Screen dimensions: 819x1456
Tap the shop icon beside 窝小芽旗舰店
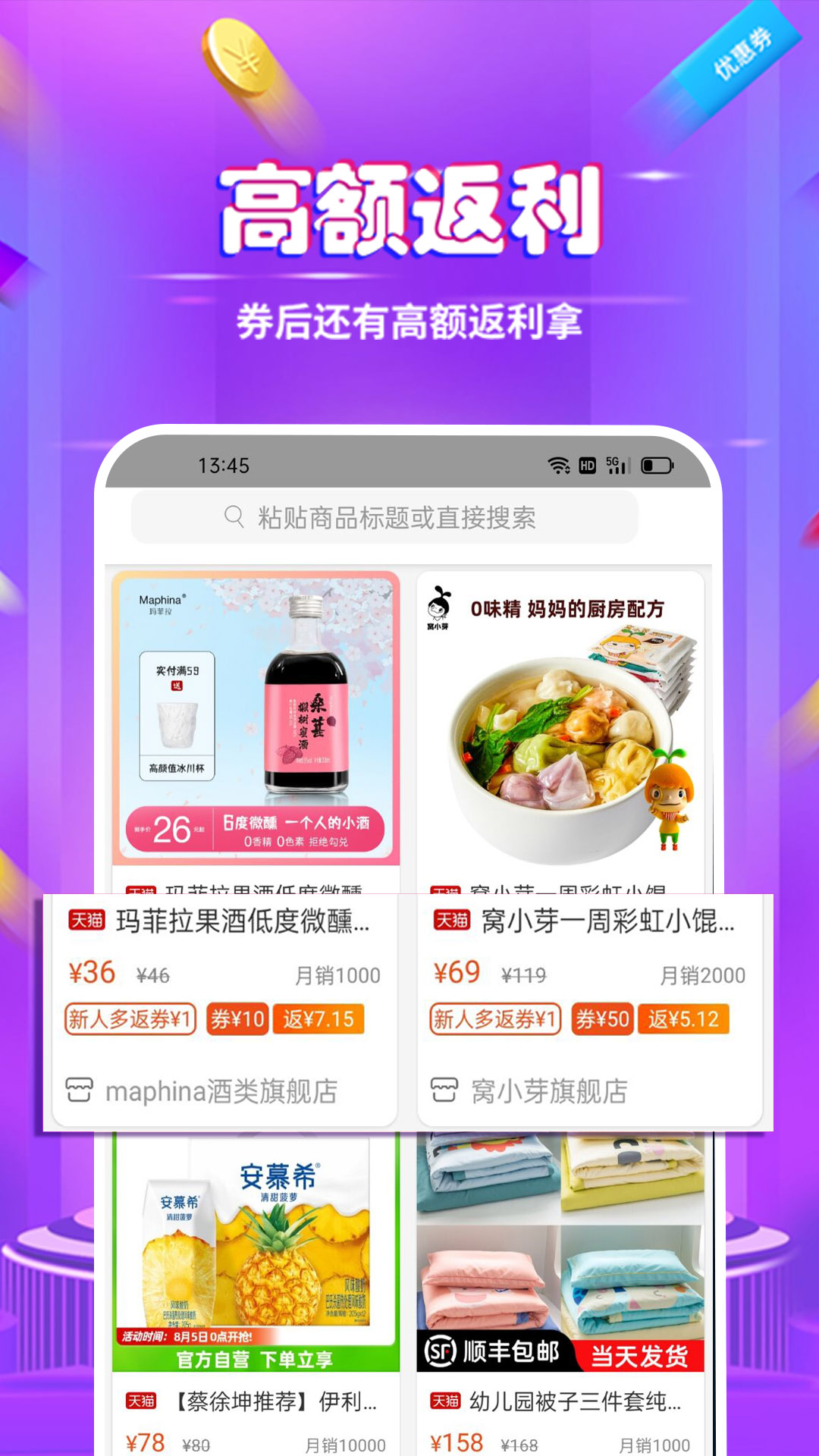(x=444, y=1090)
